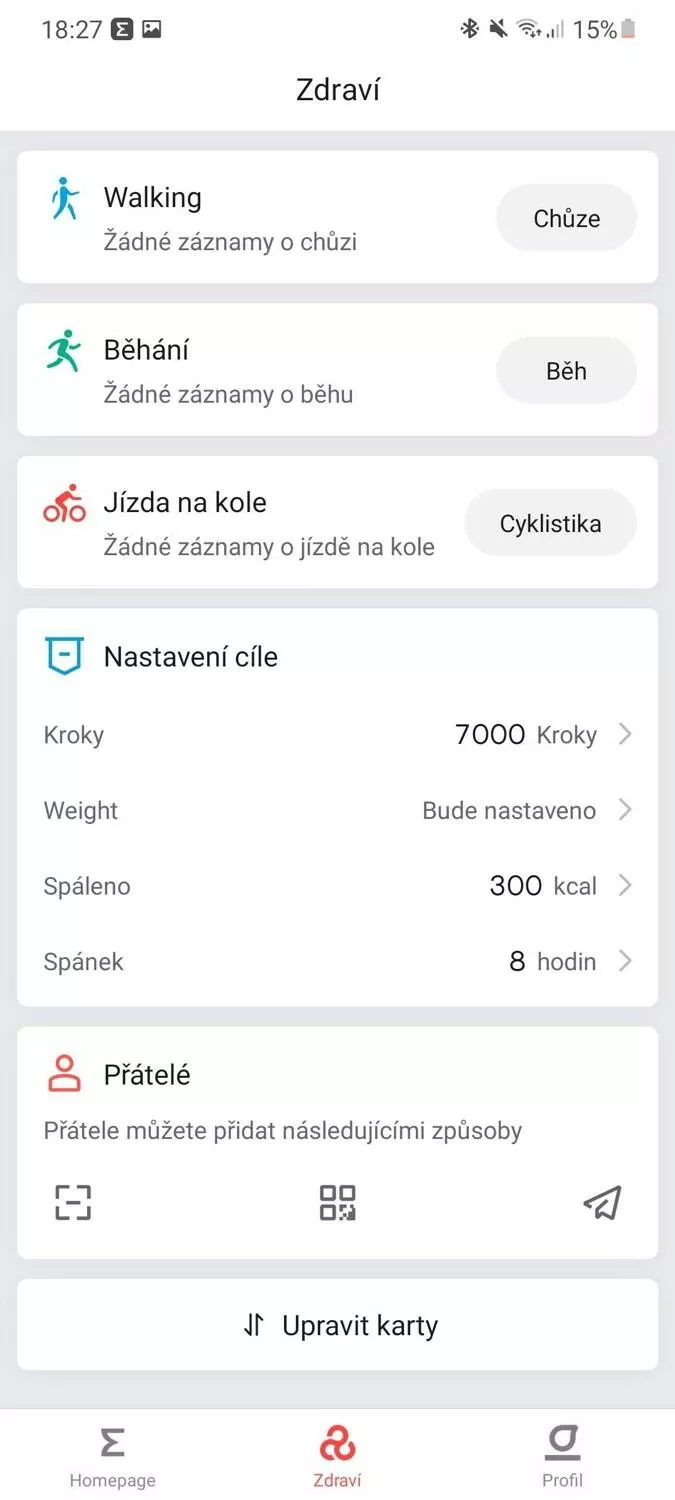This screenshot has height=1500, width=675.
Task: Open the Běhání card
Action: point(337,370)
